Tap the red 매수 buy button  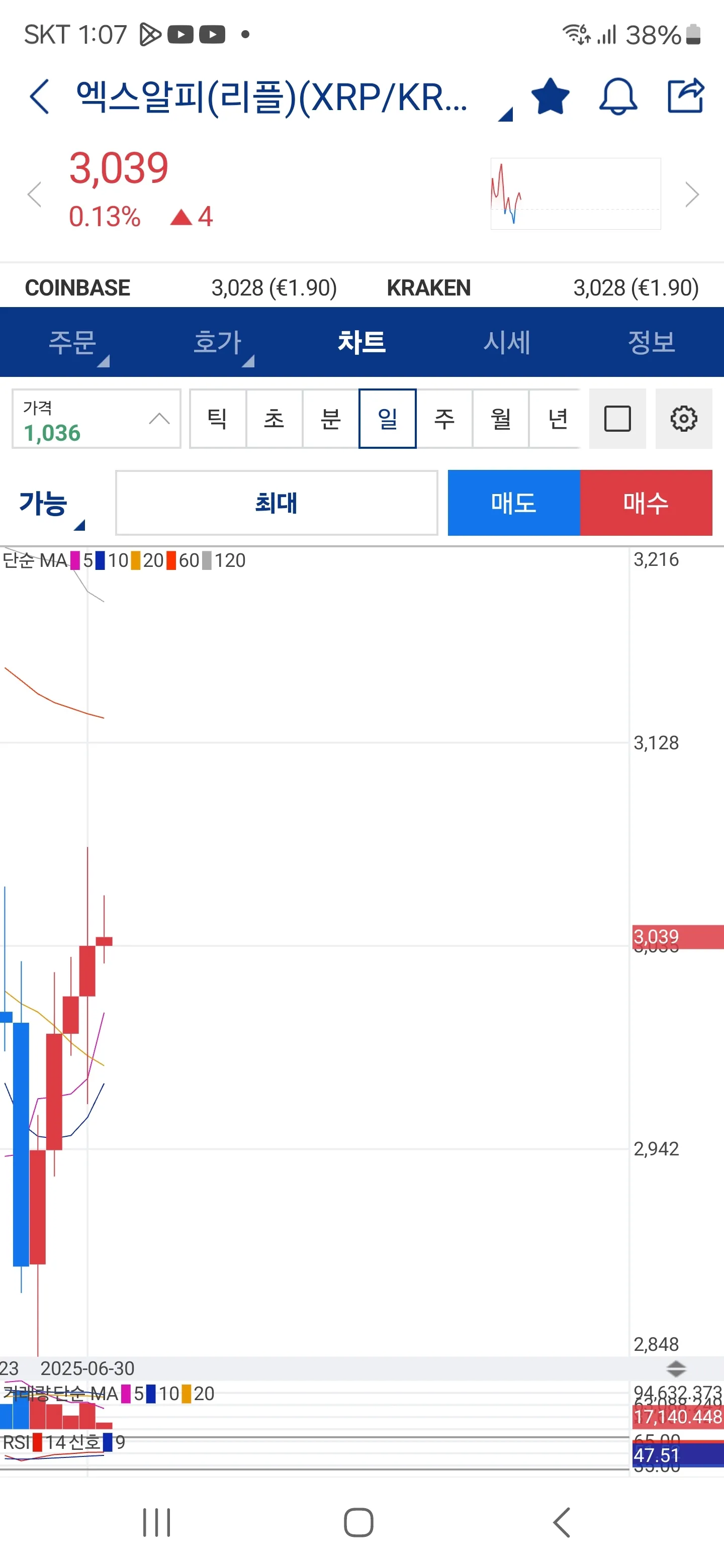[646, 503]
